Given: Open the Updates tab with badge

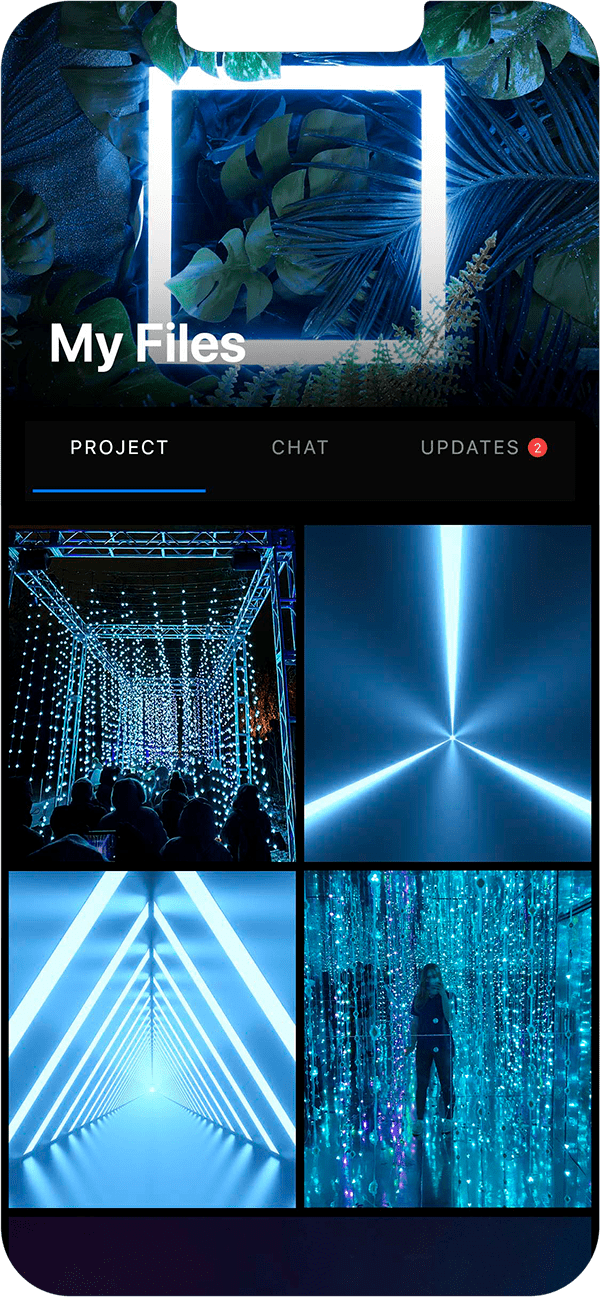Looking at the screenshot, I should [484, 448].
